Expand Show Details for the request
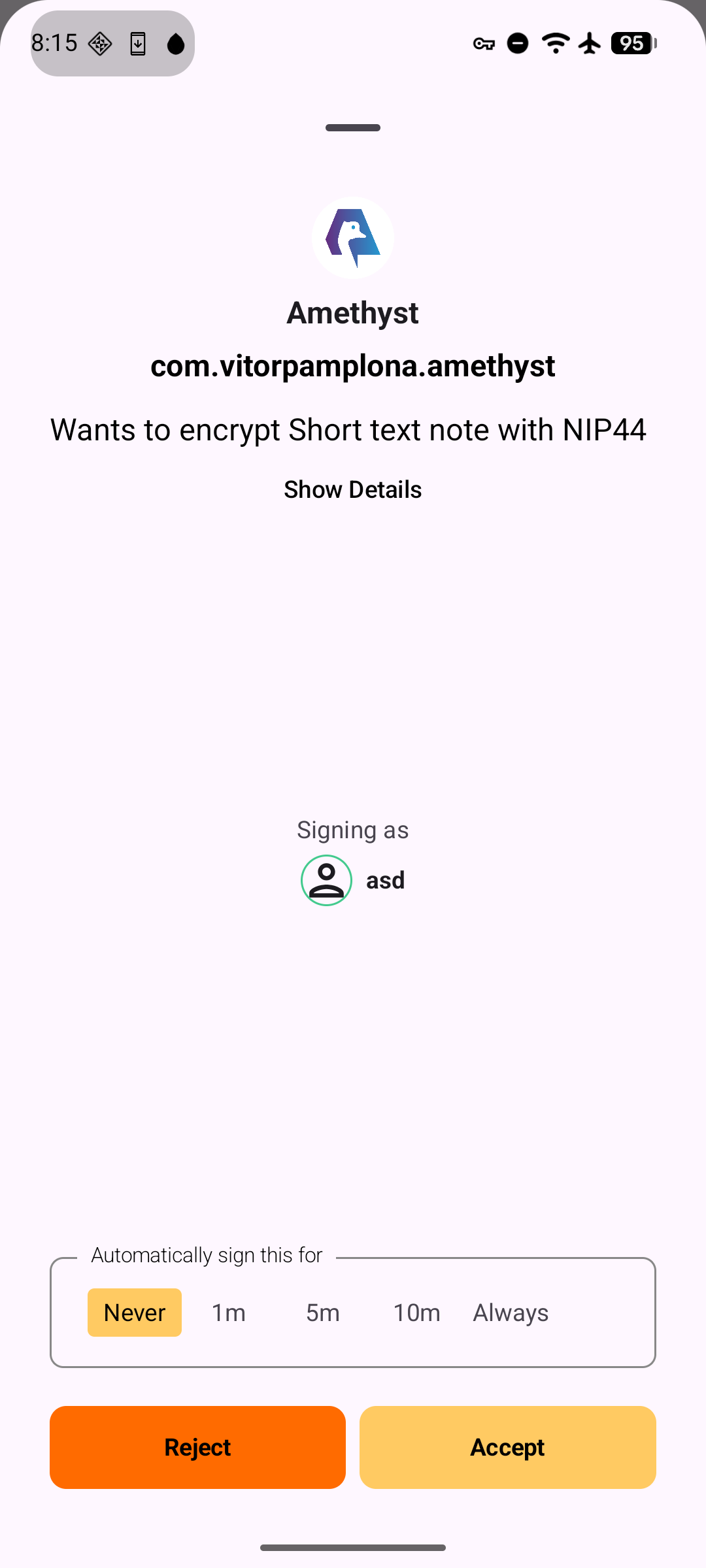 click(352, 489)
